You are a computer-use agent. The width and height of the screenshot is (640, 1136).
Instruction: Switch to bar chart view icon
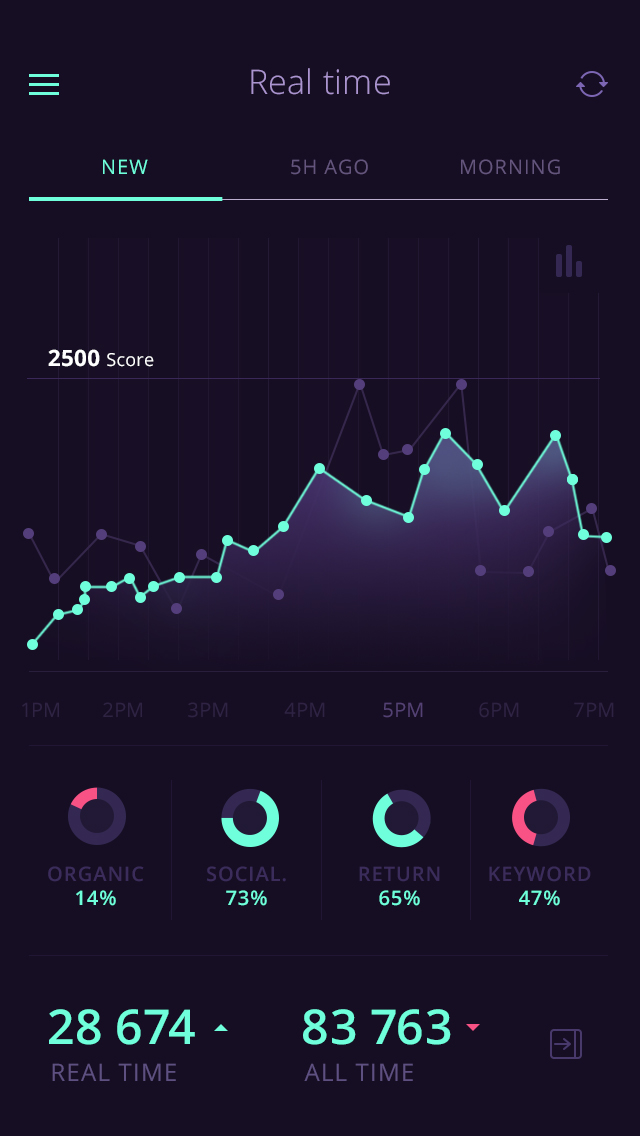pos(569,262)
